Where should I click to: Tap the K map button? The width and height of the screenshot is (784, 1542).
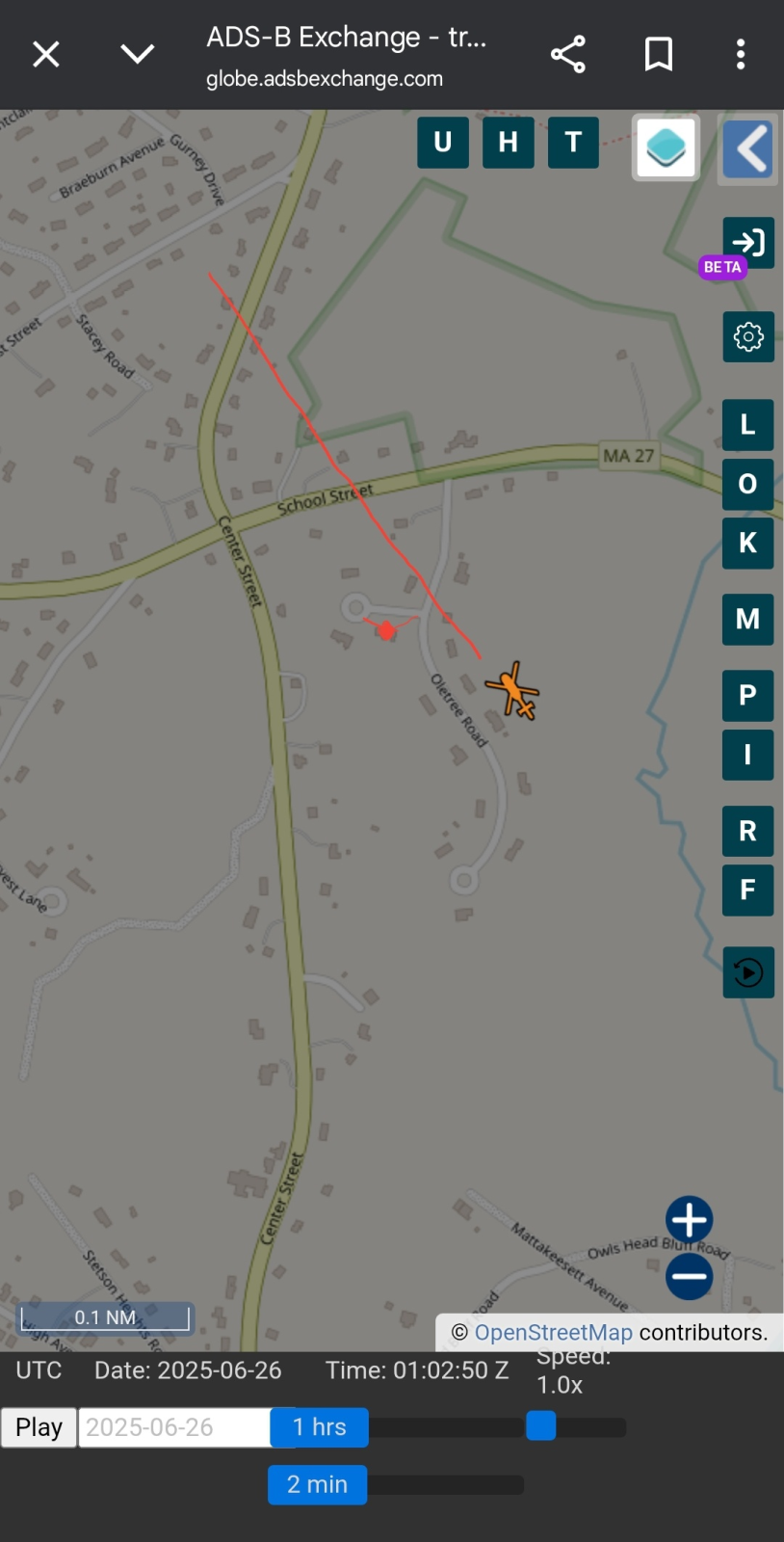click(747, 543)
